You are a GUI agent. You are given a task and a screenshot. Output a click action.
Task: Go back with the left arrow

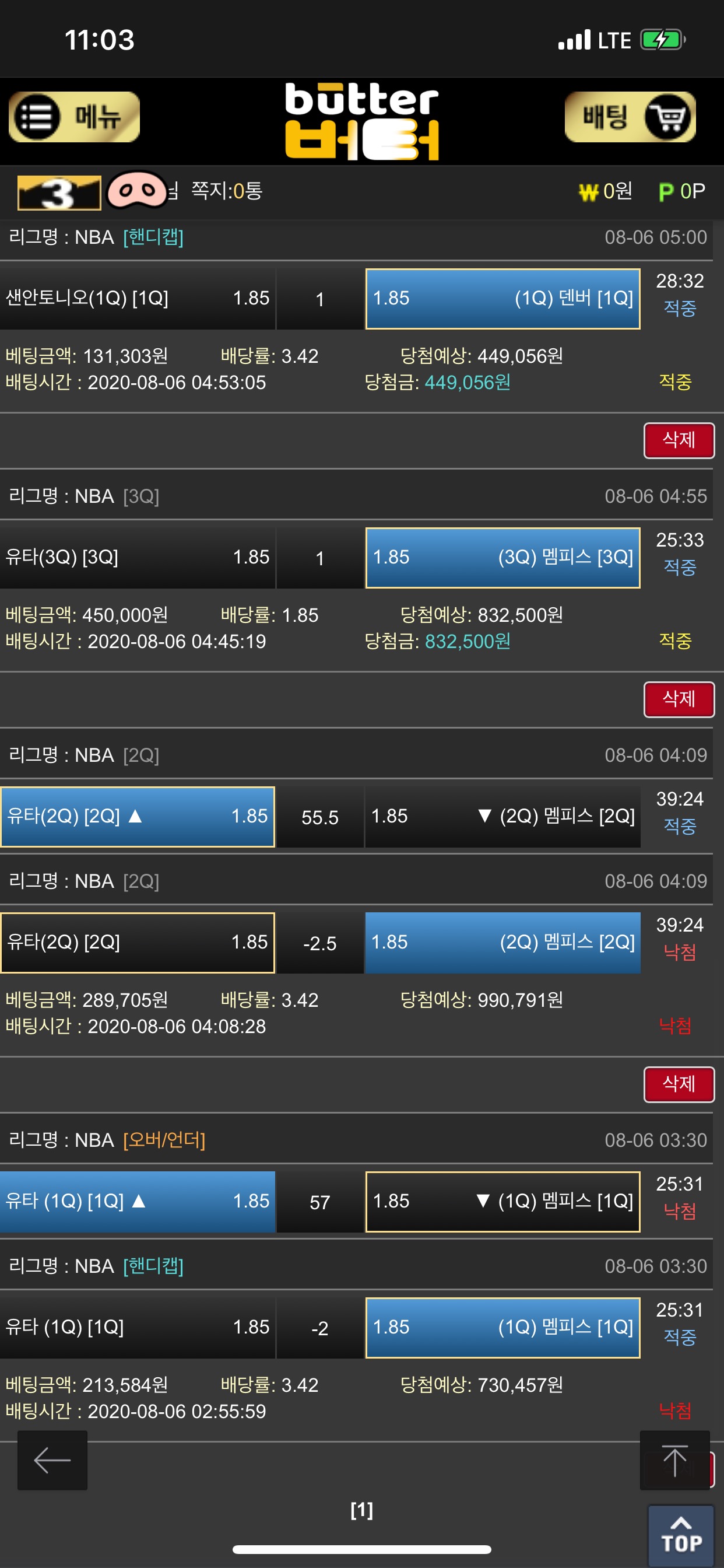[x=52, y=1460]
